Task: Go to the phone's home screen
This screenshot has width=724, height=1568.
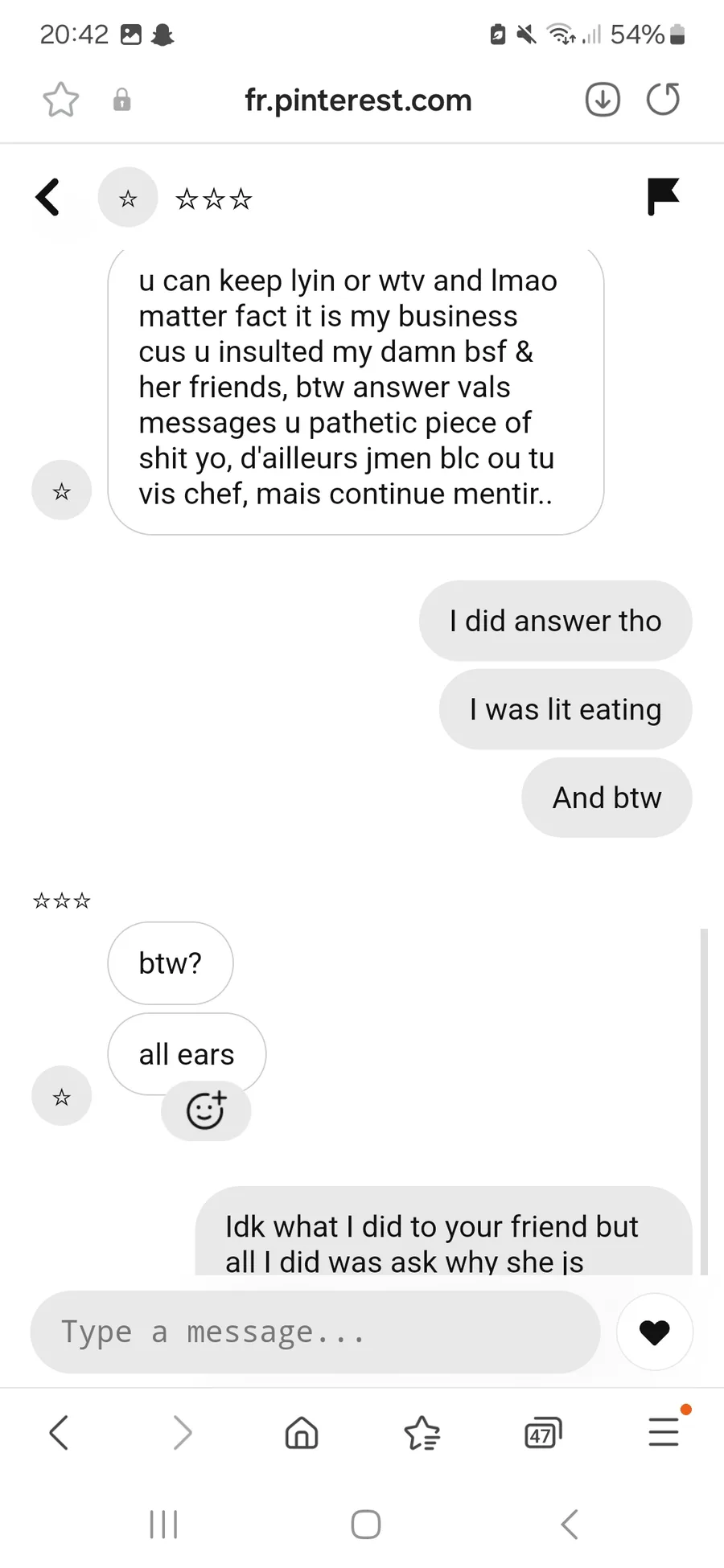Action: [x=366, y=1524]
